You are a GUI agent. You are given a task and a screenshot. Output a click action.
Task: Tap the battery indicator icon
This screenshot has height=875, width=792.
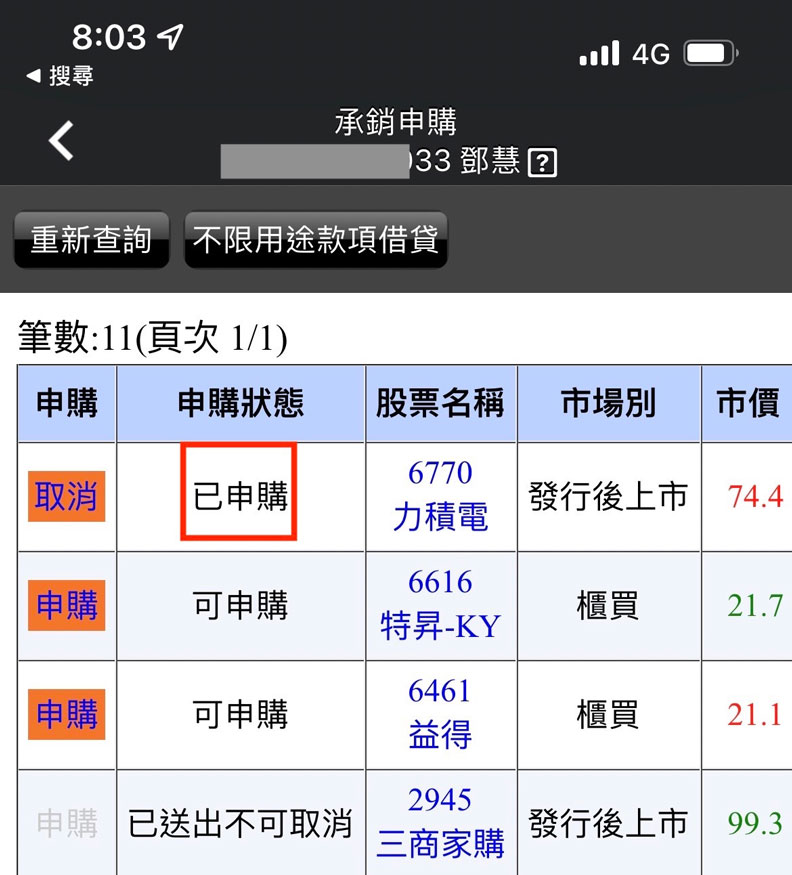[710, 52]
